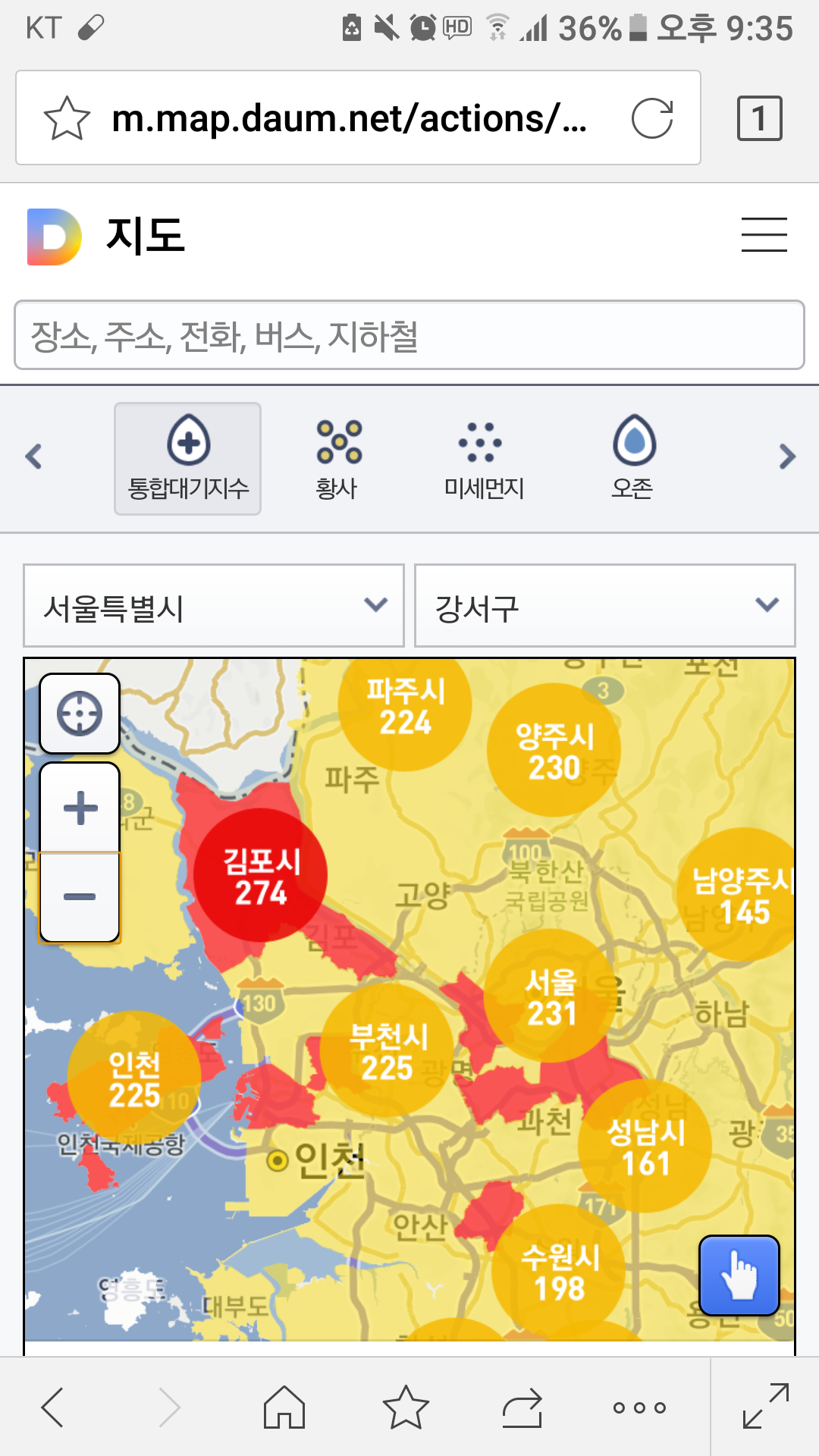Zoom out of the map
819x1456 pixels.
(80, 897)
